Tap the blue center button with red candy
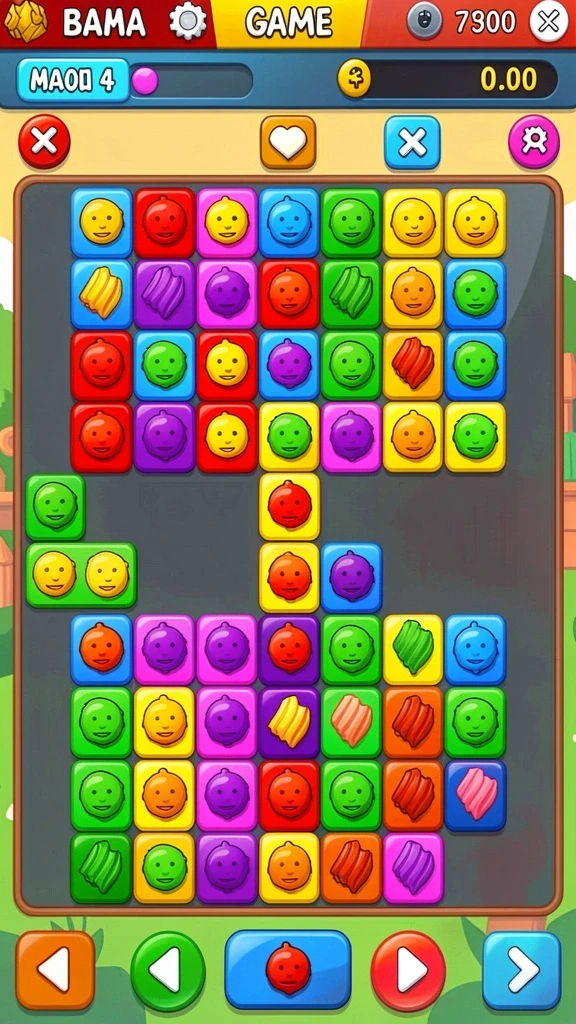Image resolution: width=576 pixels, height=1024 pixels. pyautogui.click(x=288, y=970)
